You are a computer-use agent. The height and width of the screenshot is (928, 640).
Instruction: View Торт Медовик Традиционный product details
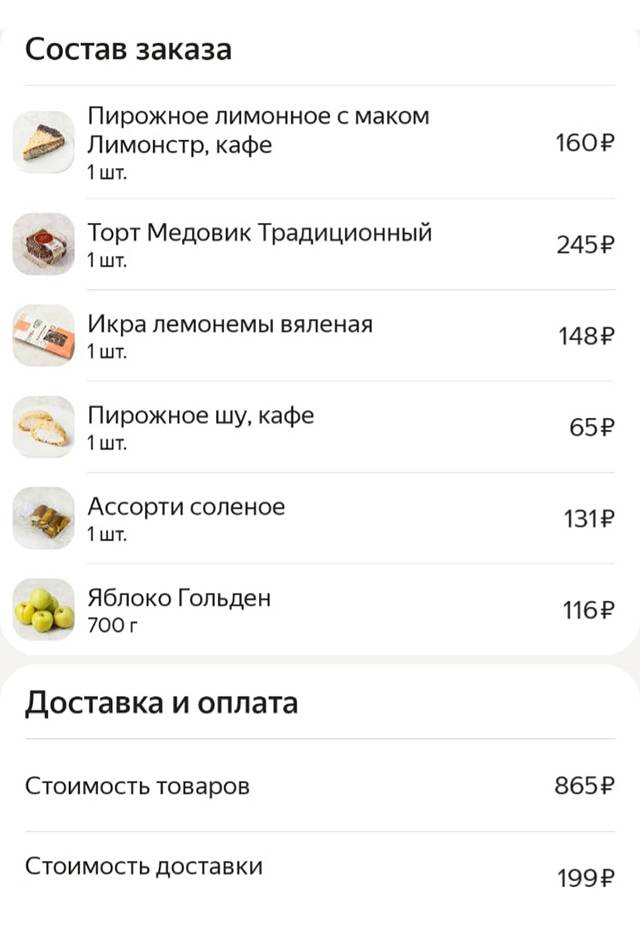[x=259, y=234]
